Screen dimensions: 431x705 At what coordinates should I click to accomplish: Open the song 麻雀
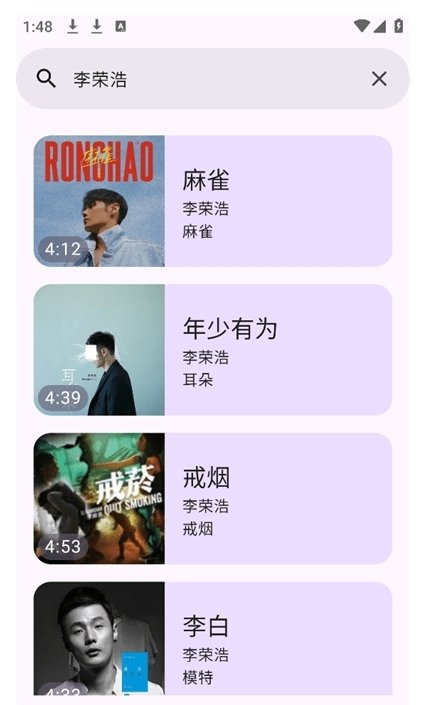(x=213, y=201)
